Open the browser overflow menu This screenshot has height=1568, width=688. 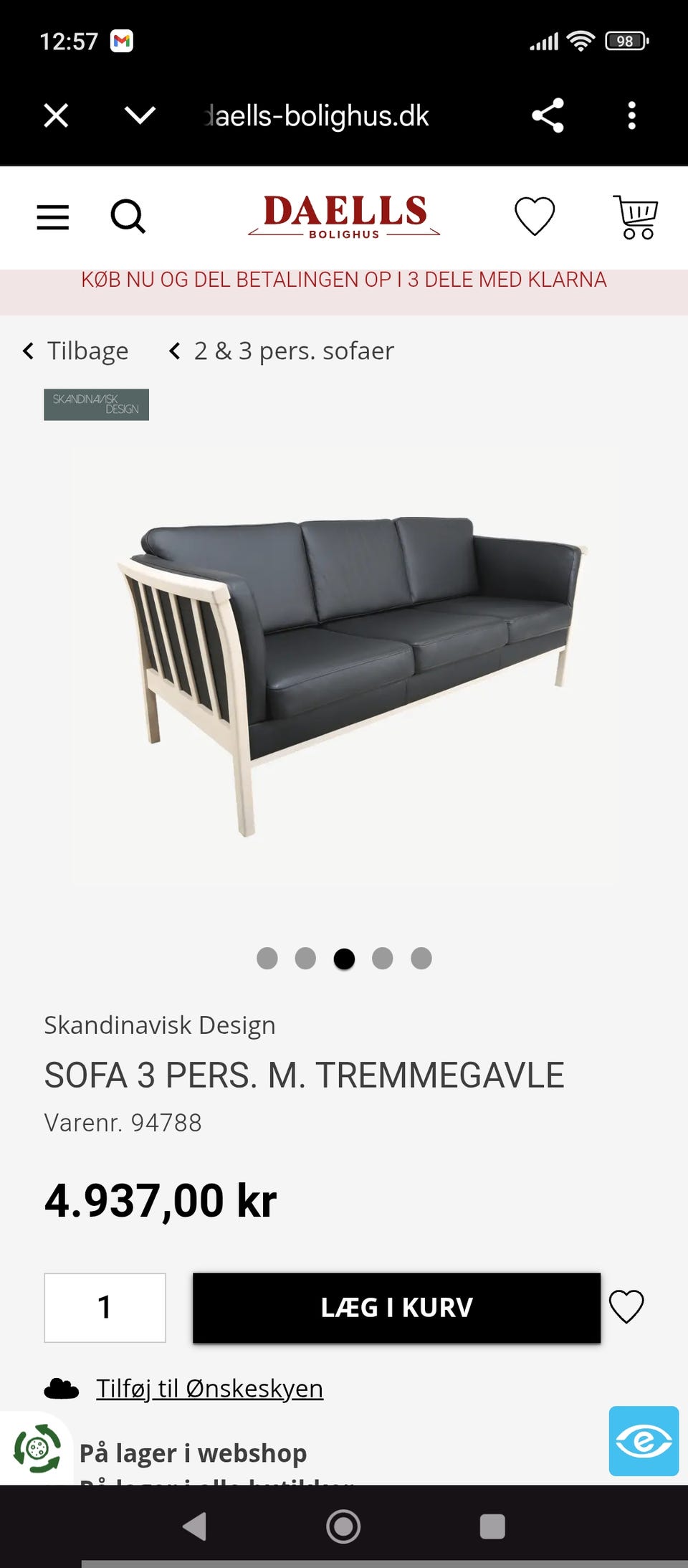[x=631, y=115]
